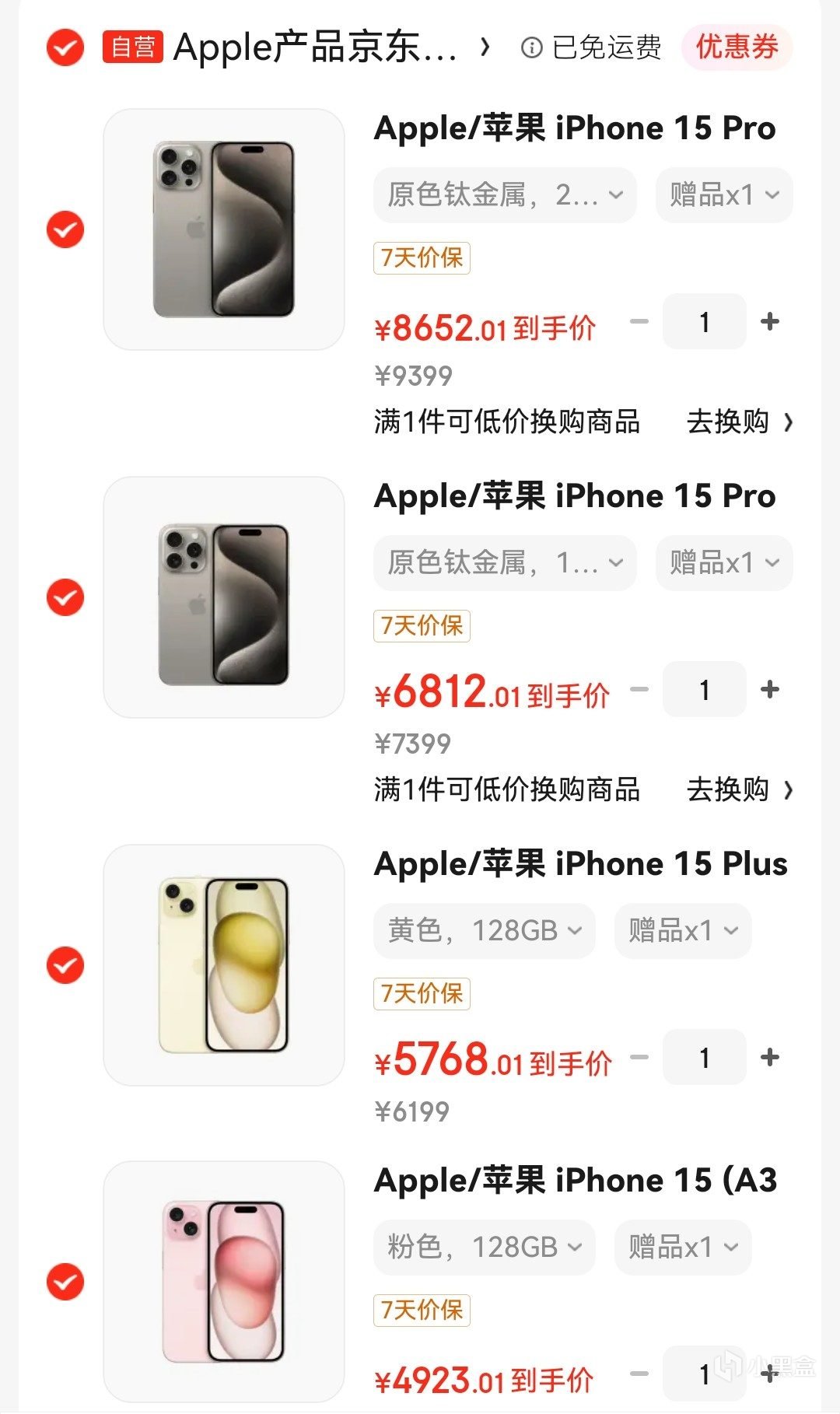Expand spec dropdown of ¥8652.01 iPhone 15 Pro
The height and width of the screenshot is (1414, 840).
(505, 195)
